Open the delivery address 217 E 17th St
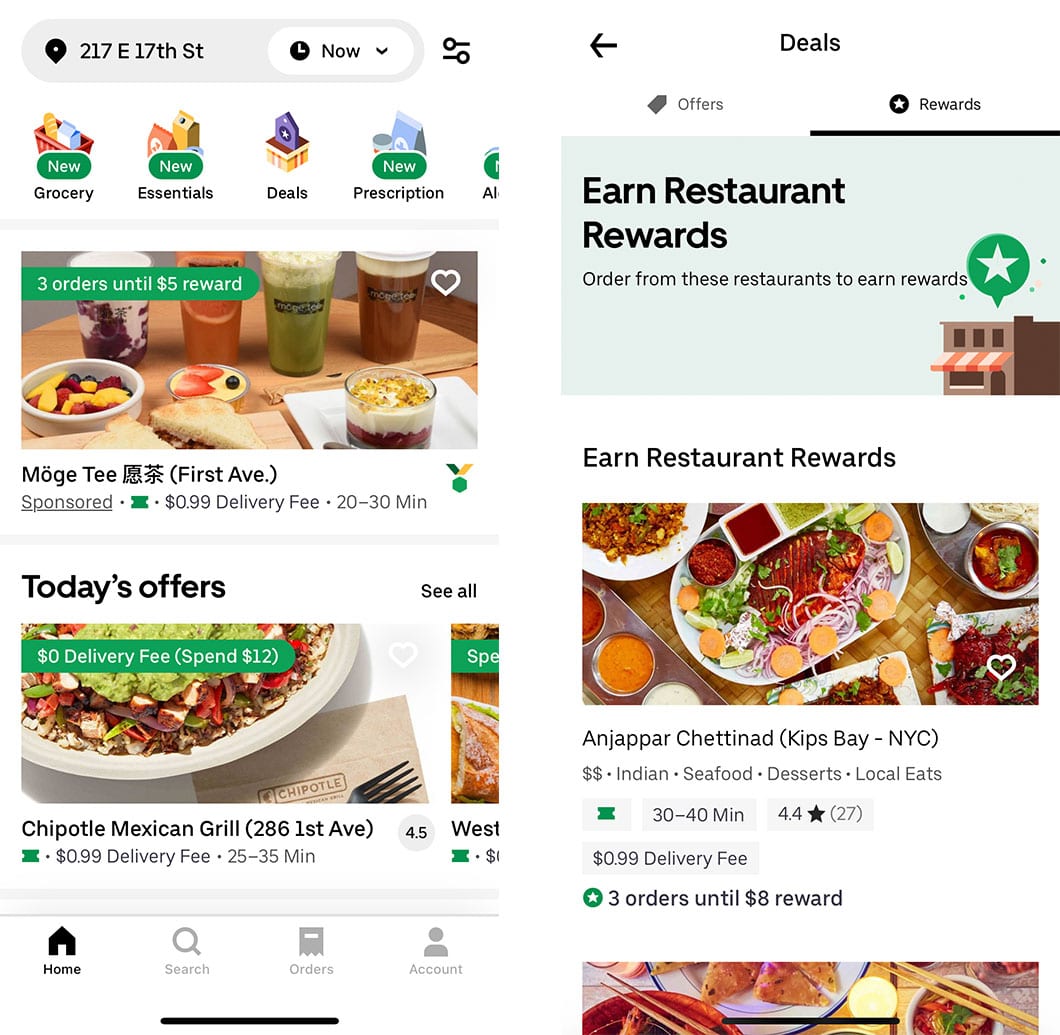1060x1035 pixels. coord(140,51)
